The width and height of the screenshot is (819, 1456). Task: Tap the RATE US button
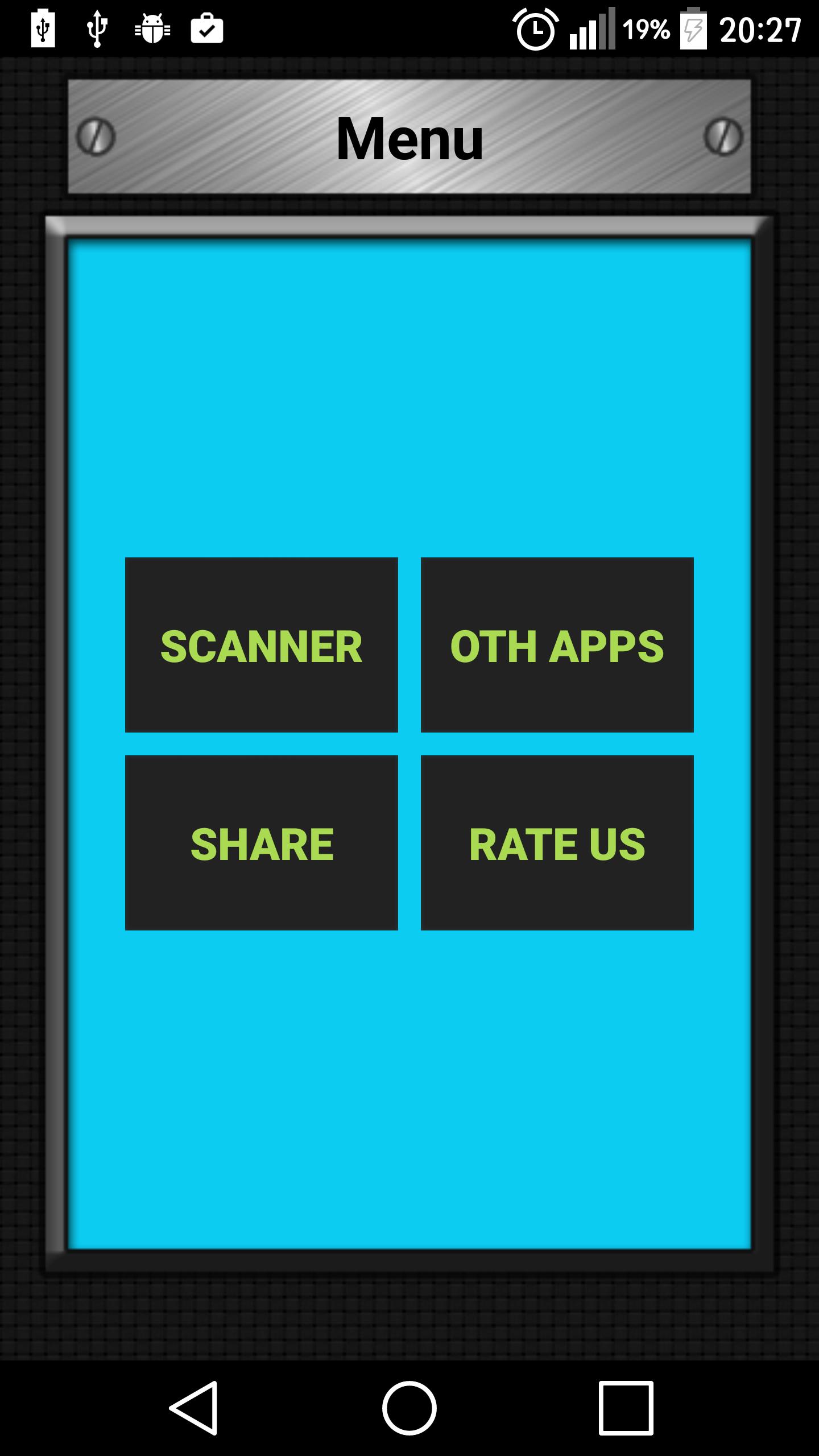[557, 843]
